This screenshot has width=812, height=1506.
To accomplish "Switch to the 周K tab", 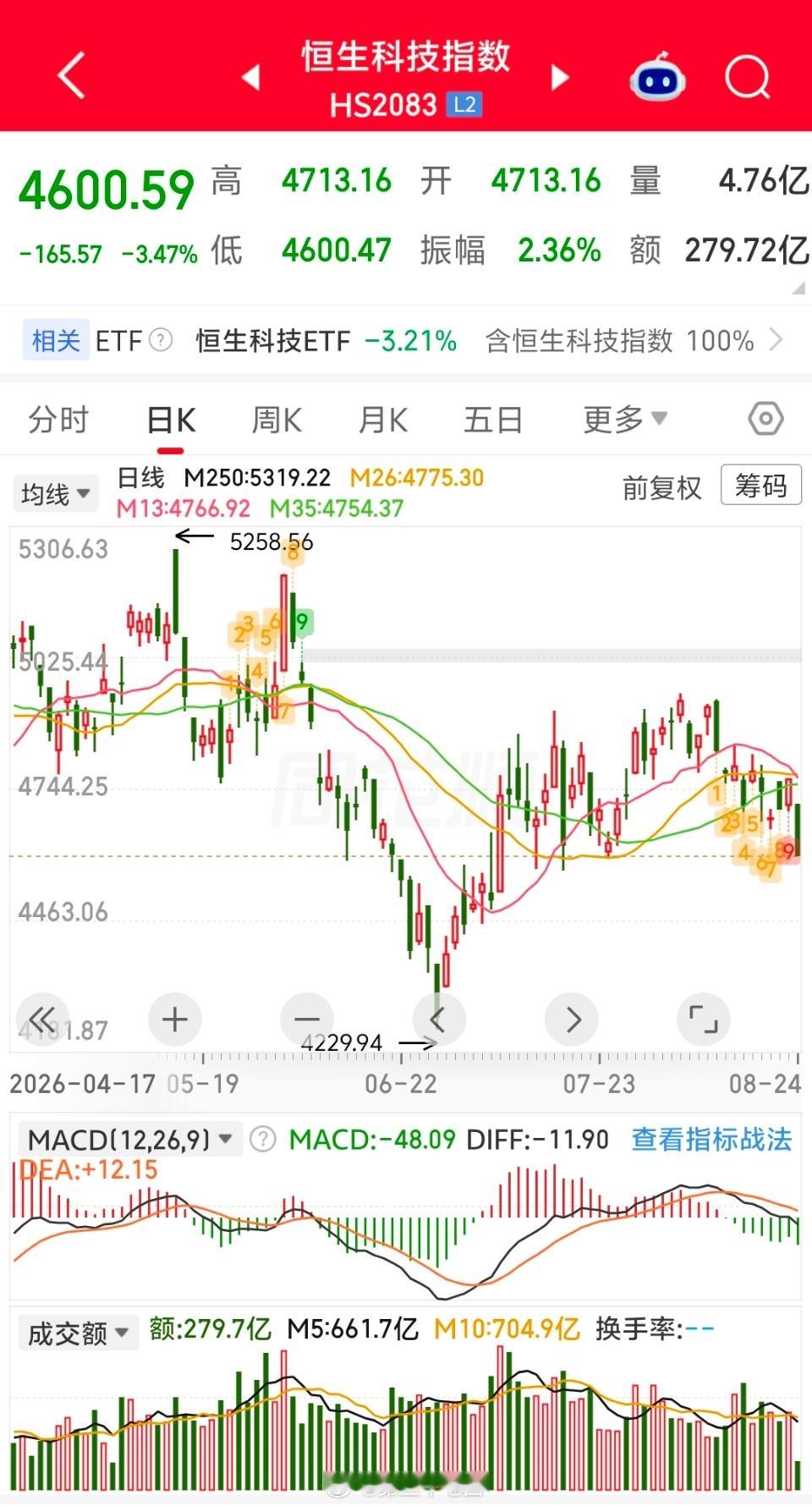I will coord(277,420).
